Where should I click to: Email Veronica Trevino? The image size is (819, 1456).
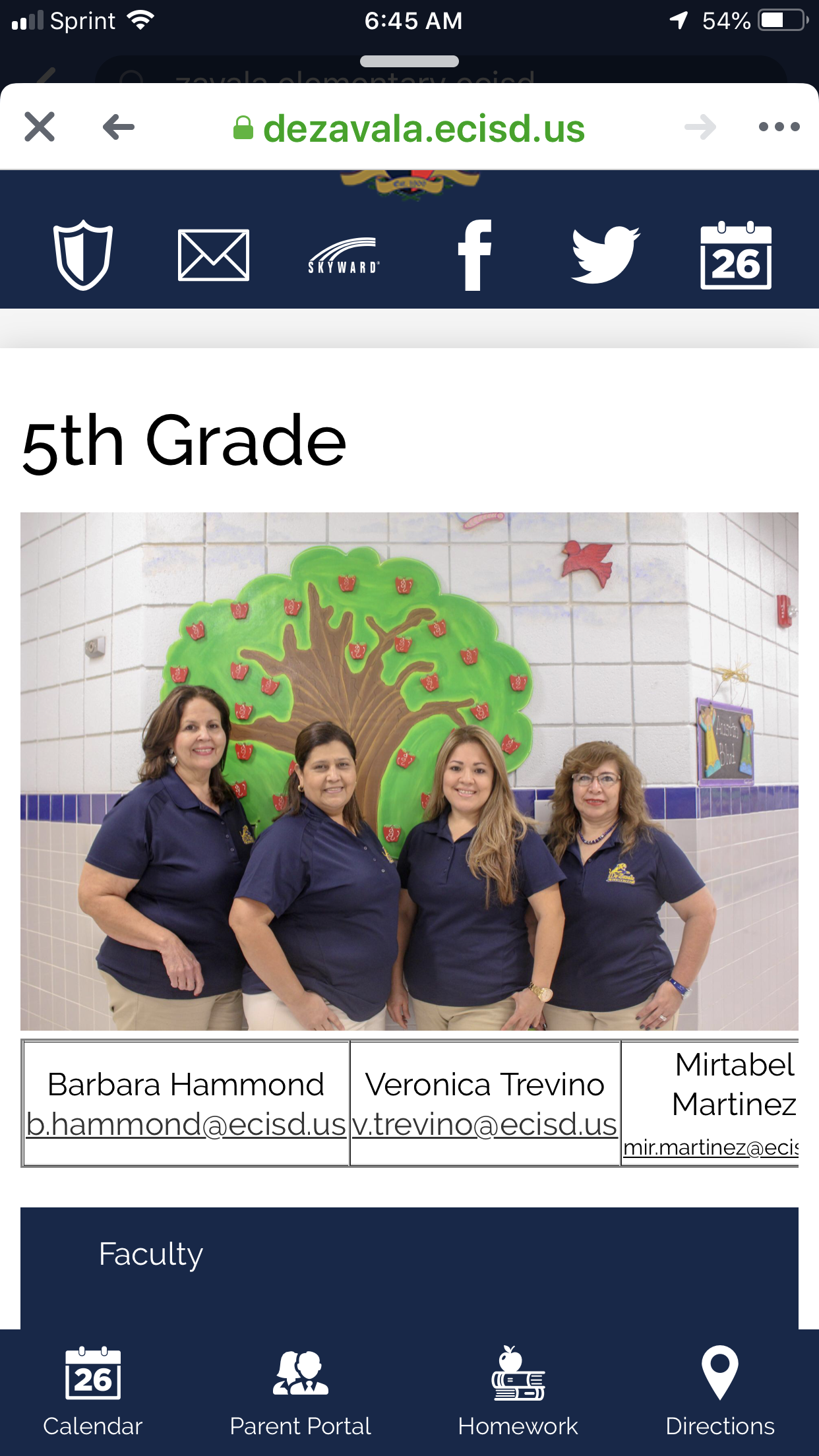[485, 1125]
